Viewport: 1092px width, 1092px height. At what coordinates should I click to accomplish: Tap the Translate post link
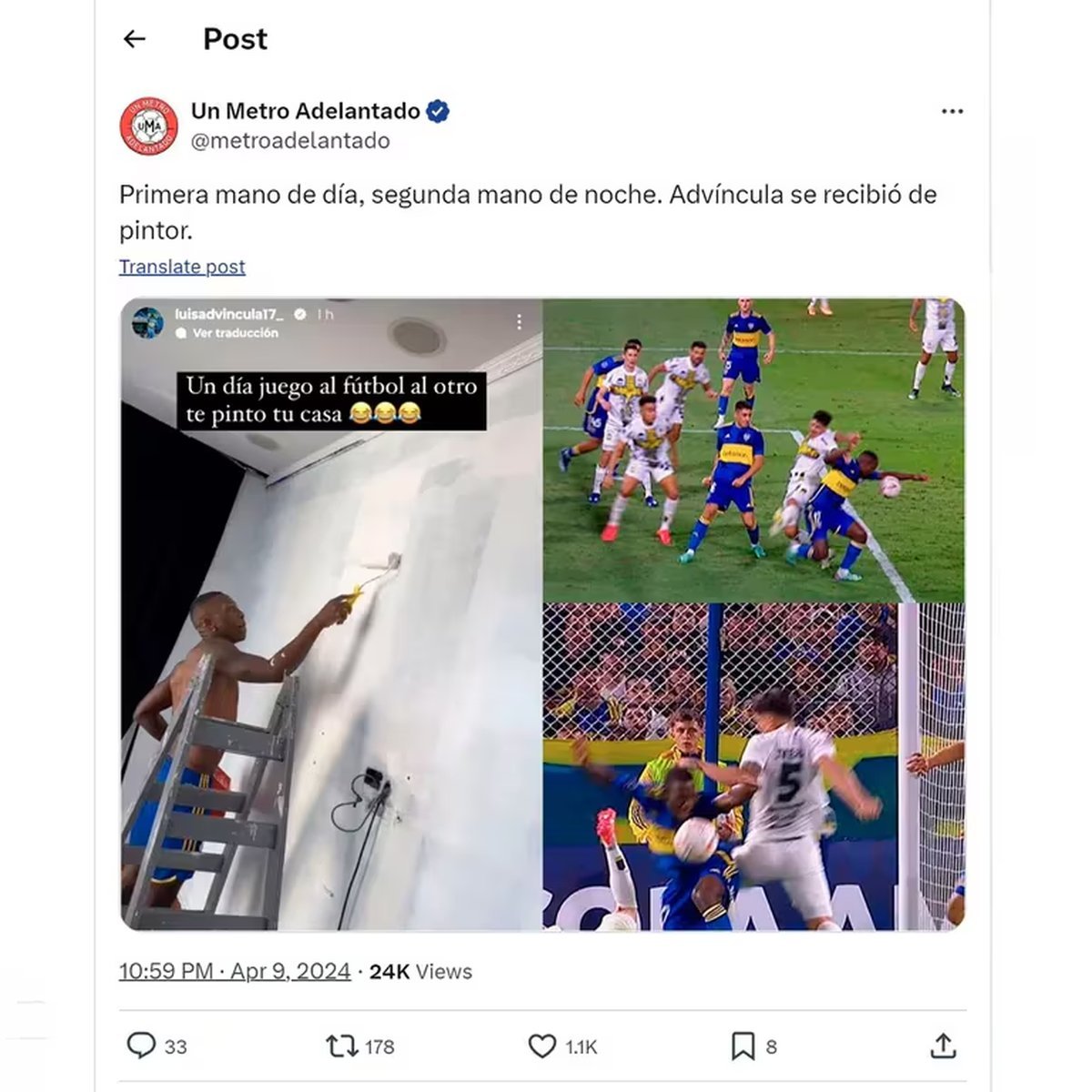[182, 267]
